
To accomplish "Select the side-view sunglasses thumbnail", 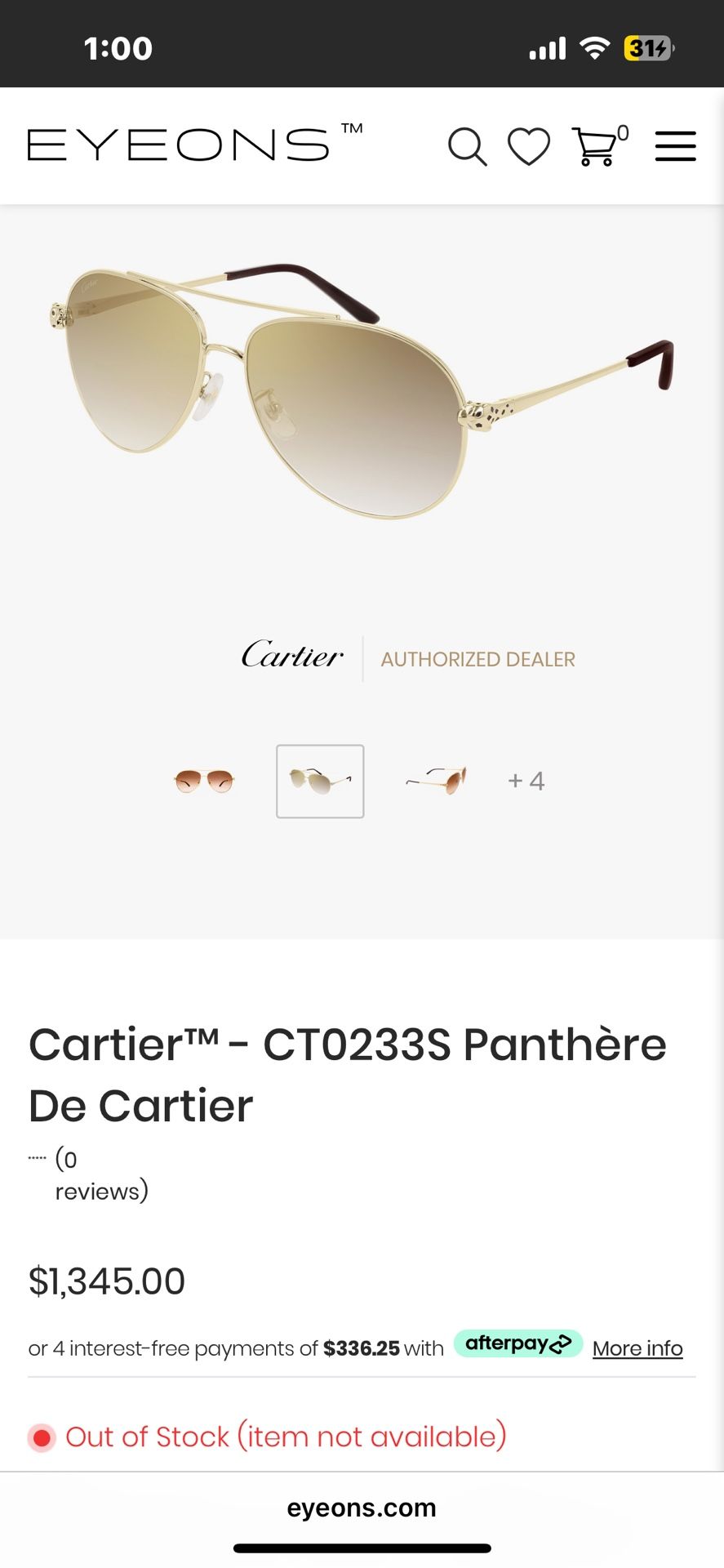I will pos(436,782).
